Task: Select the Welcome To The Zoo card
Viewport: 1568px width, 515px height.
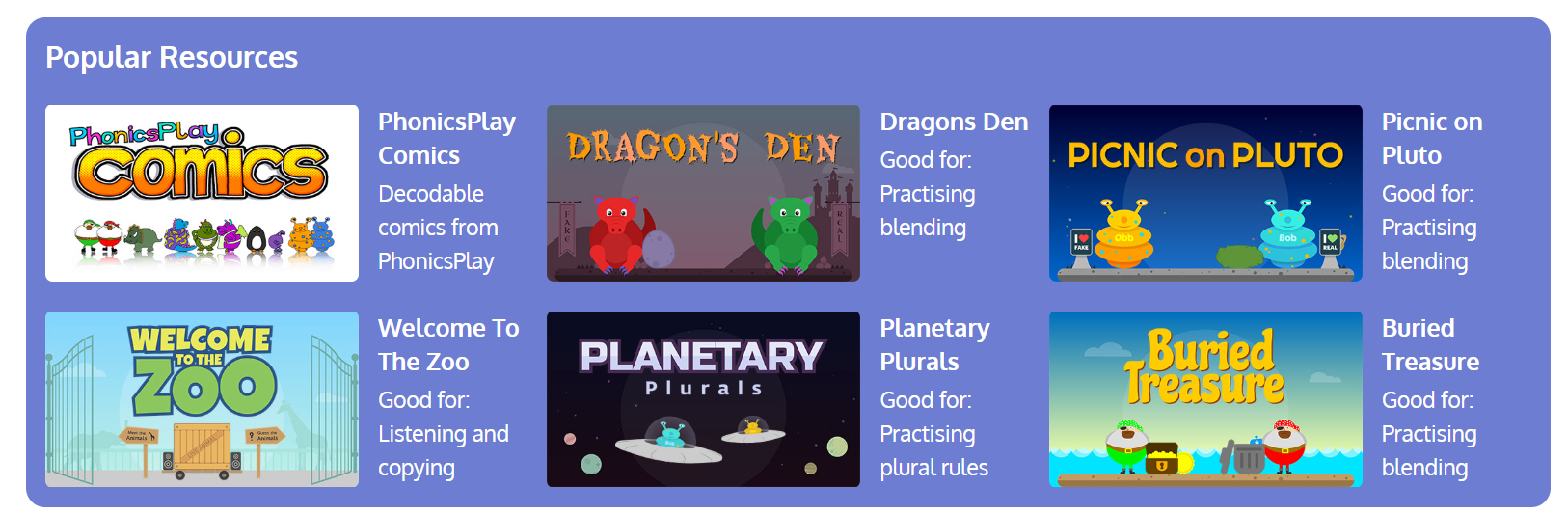Action: coord(202,399)
